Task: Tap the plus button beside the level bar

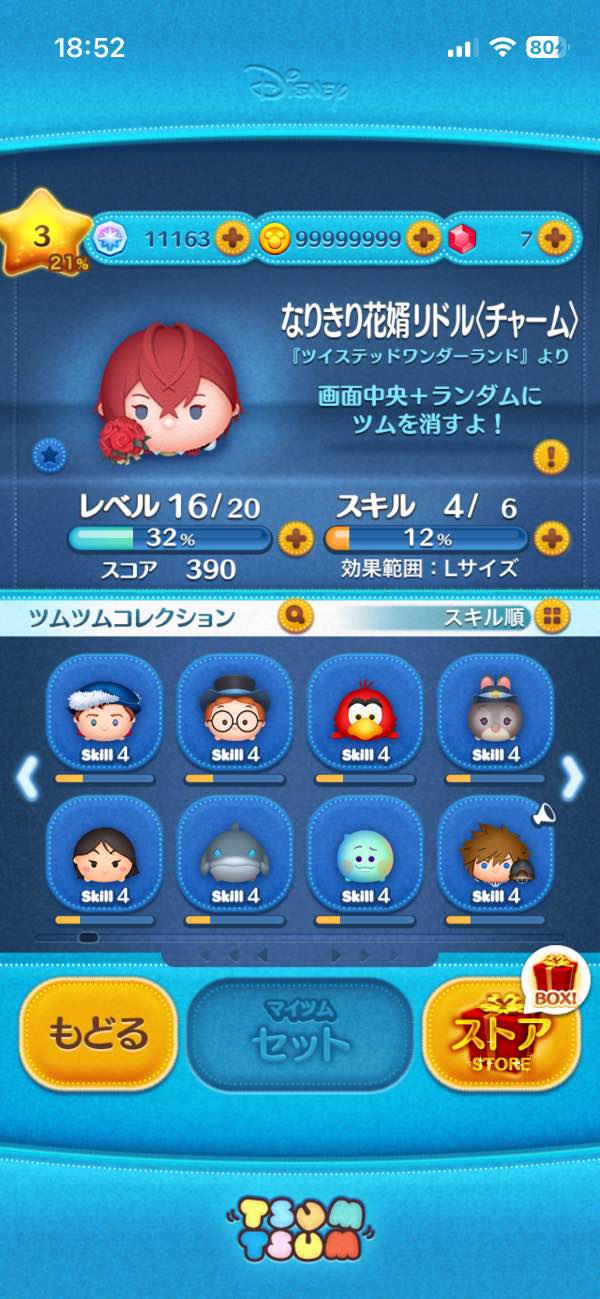Action: tap(295, 539)
